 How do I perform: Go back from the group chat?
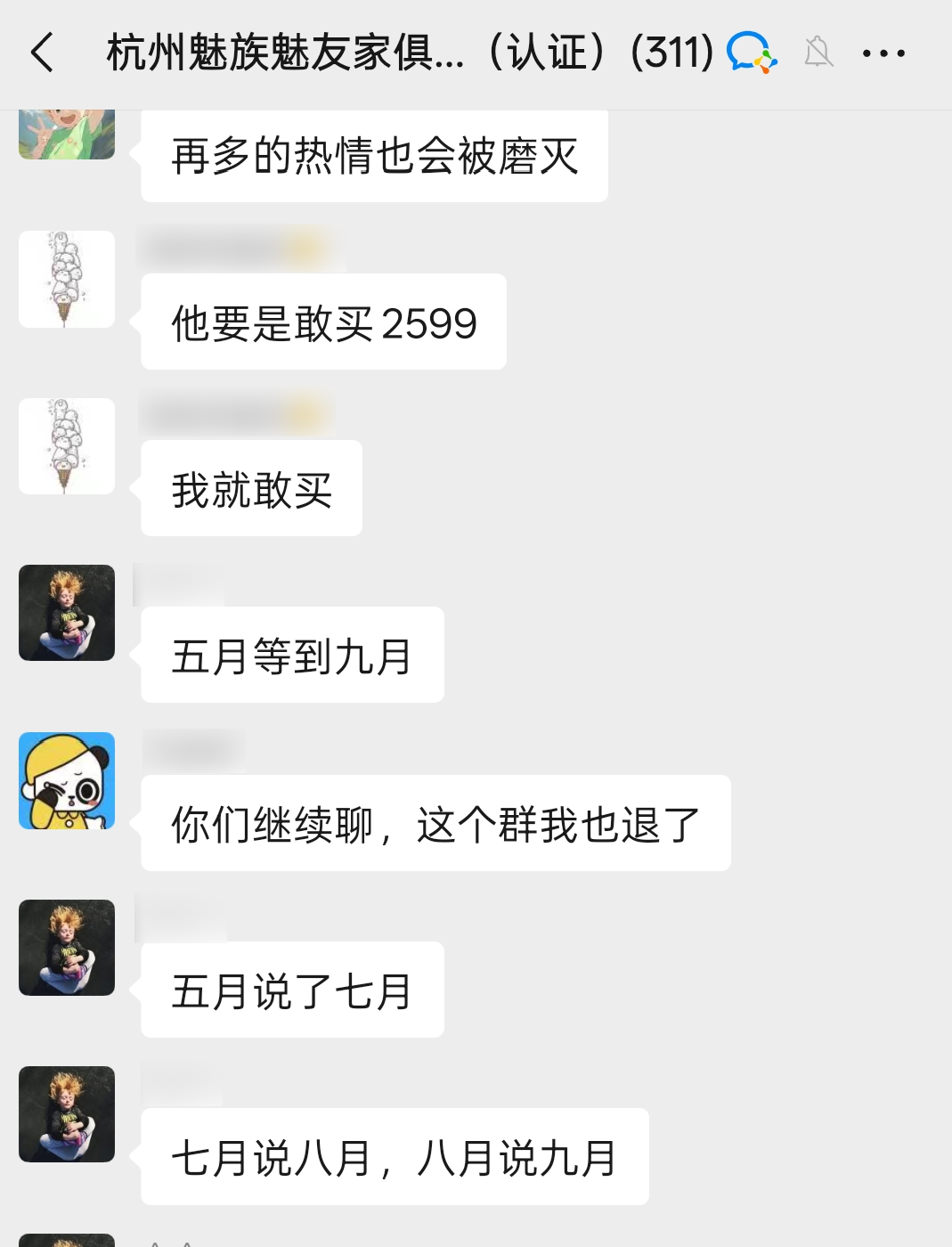[43, 53]
